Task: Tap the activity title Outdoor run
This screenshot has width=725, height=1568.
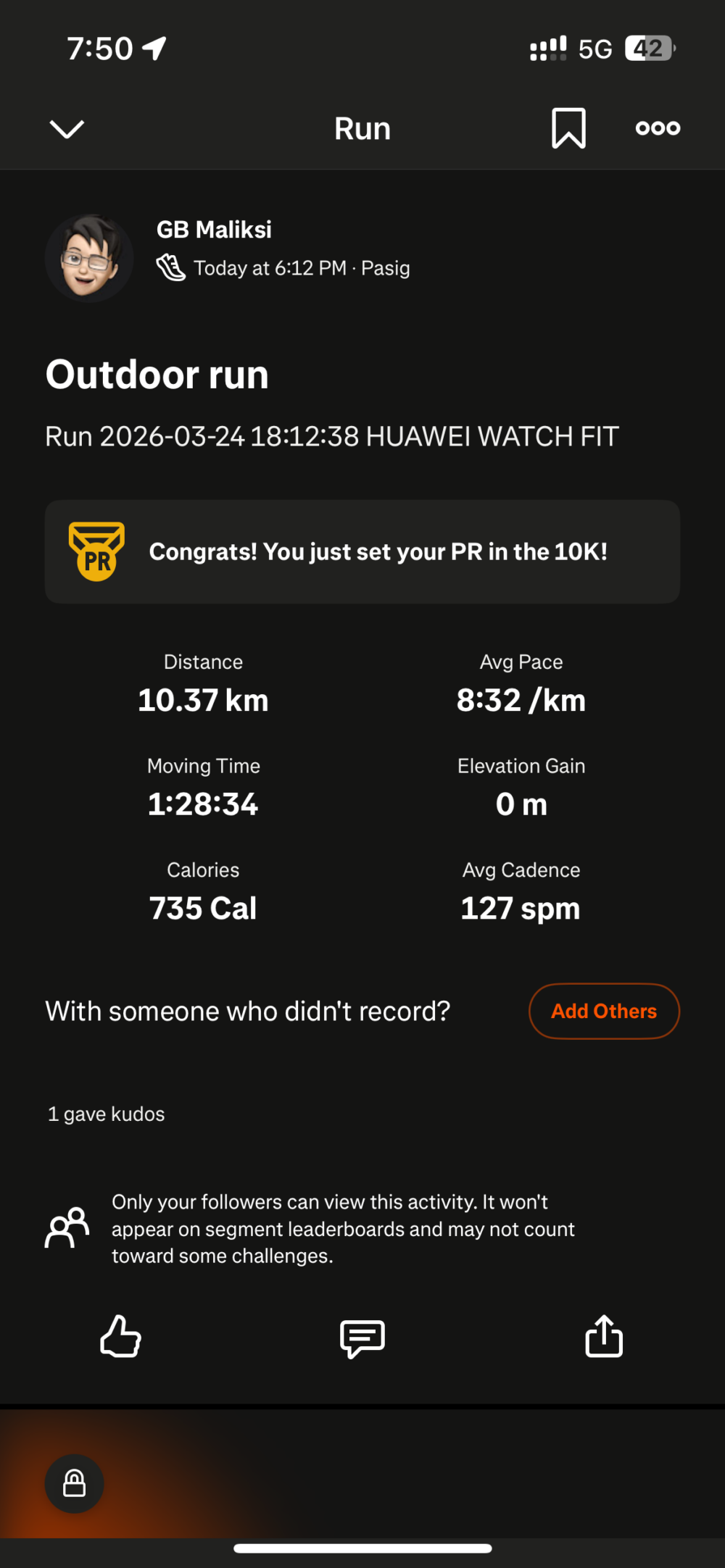Action: (157, 375)
